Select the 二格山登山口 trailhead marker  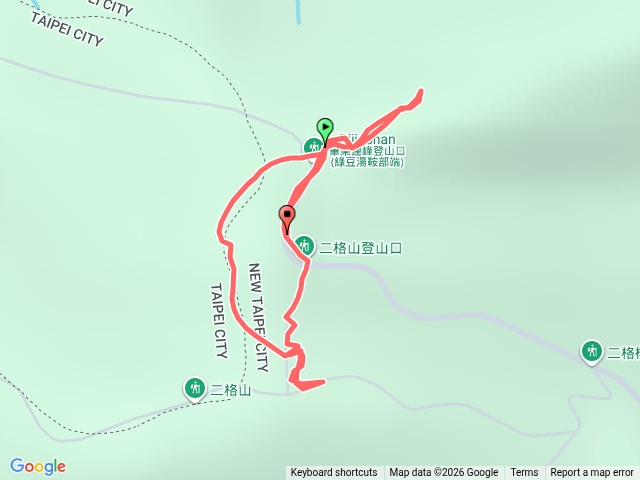pyautogui.click(x=304, y=246)
